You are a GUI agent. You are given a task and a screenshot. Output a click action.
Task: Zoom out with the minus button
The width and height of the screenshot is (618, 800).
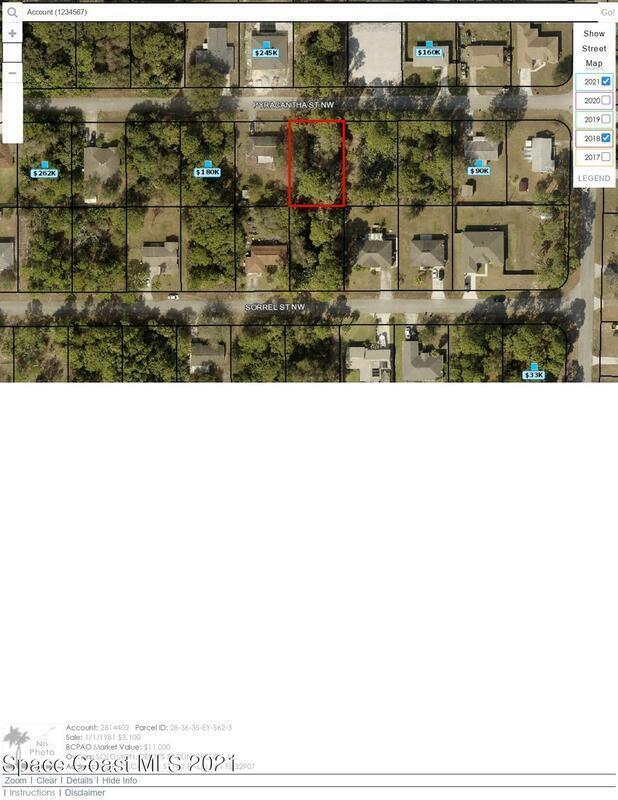tap(12, 72)
